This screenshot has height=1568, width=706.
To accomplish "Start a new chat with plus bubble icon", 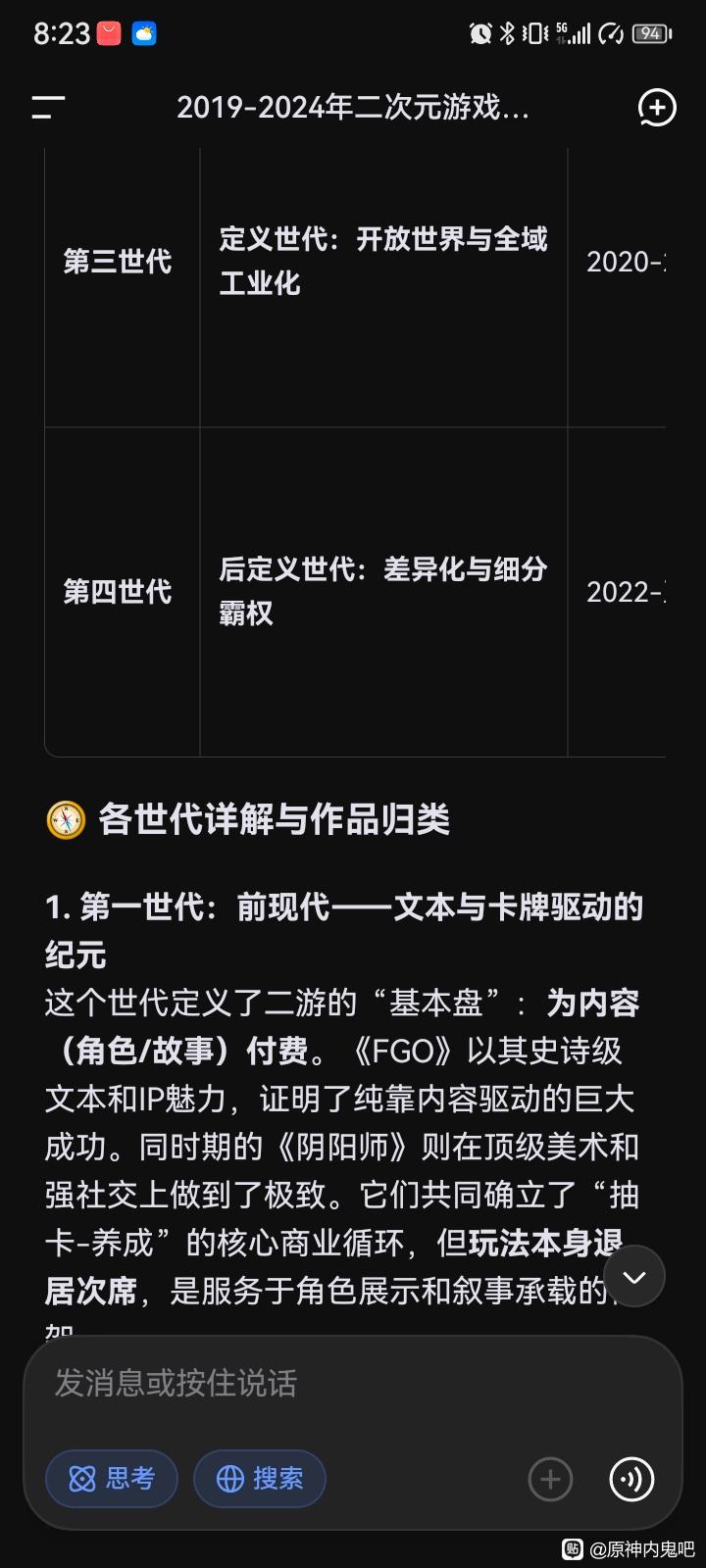I will (x=657, y=107).
